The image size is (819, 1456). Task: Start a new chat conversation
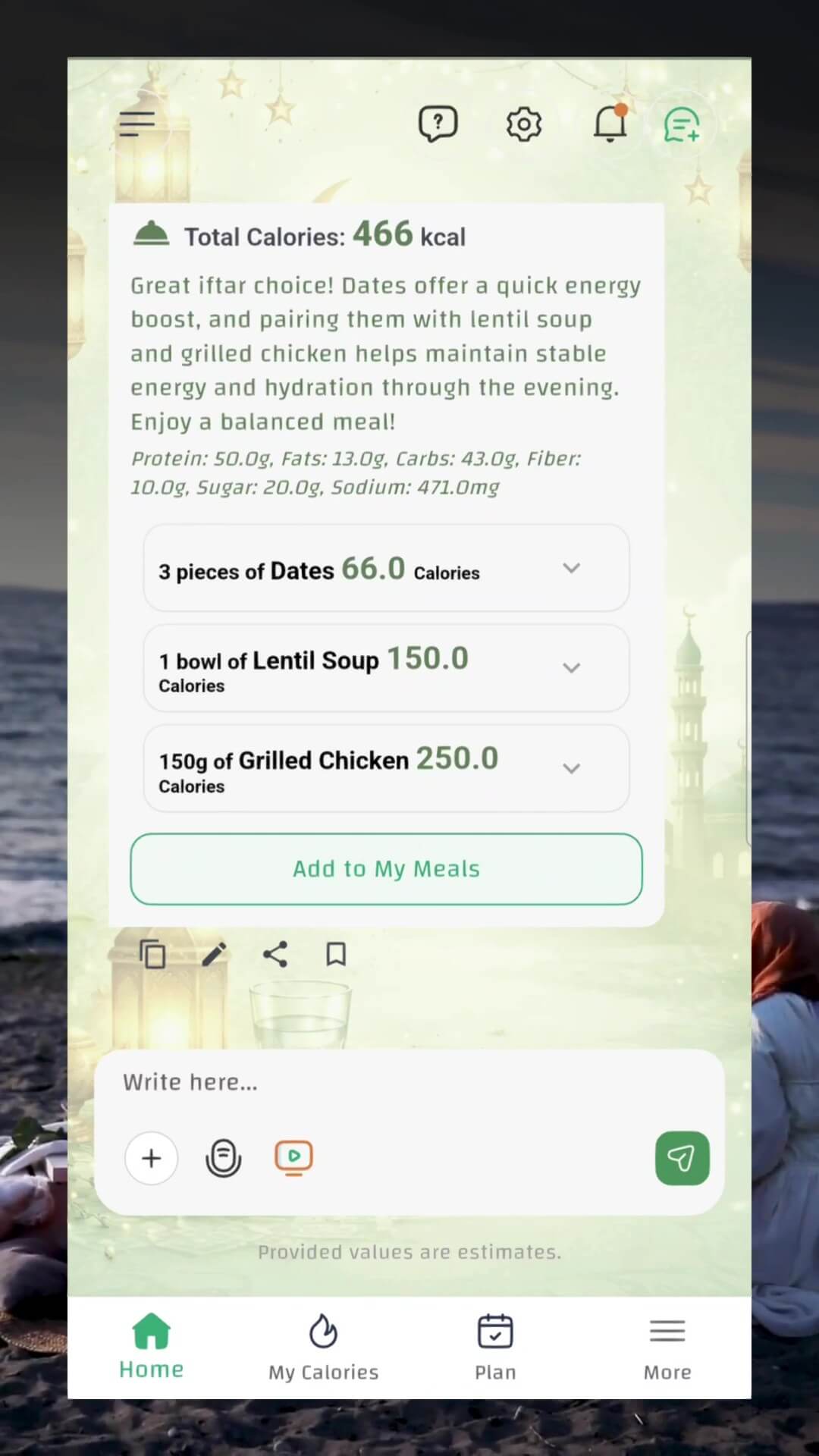coord(681,125)
